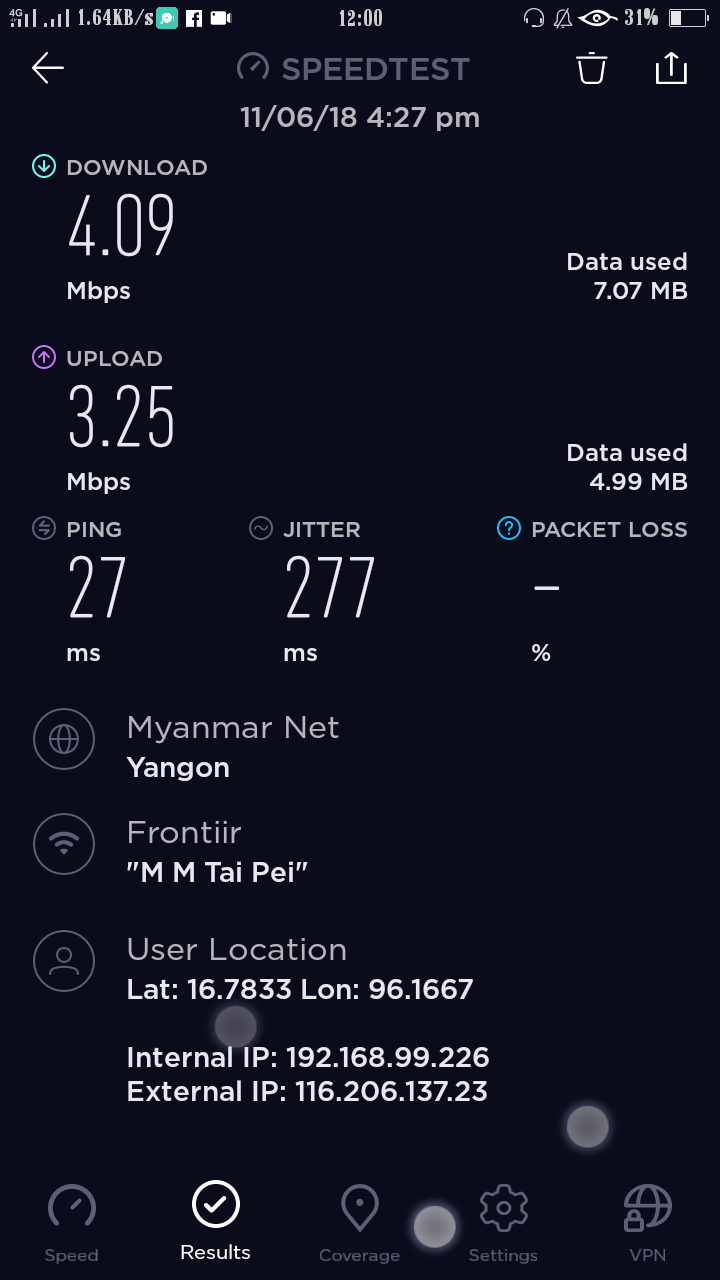
Task: Switch to the VPN tab
Action: point(647,1222)
